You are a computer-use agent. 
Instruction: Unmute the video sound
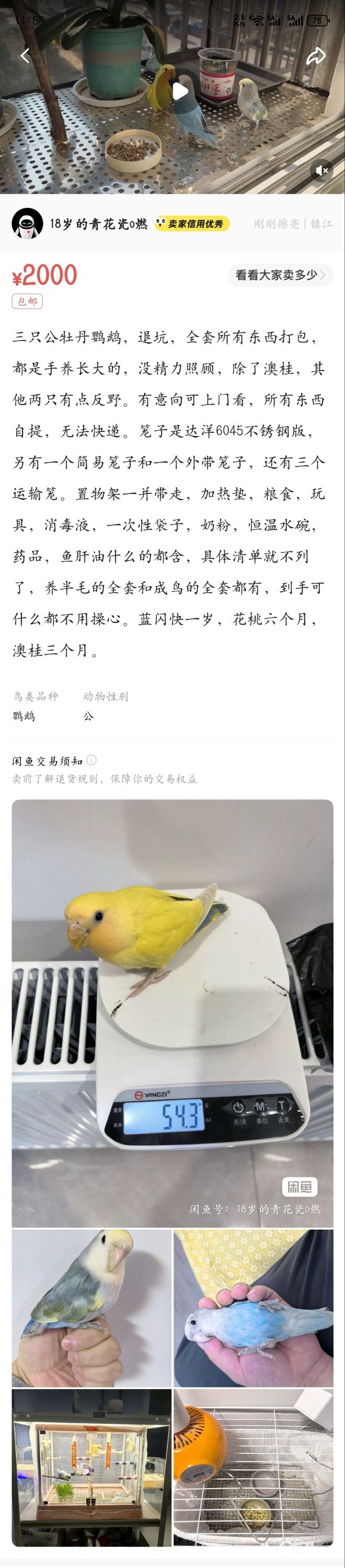coord(323,170)
